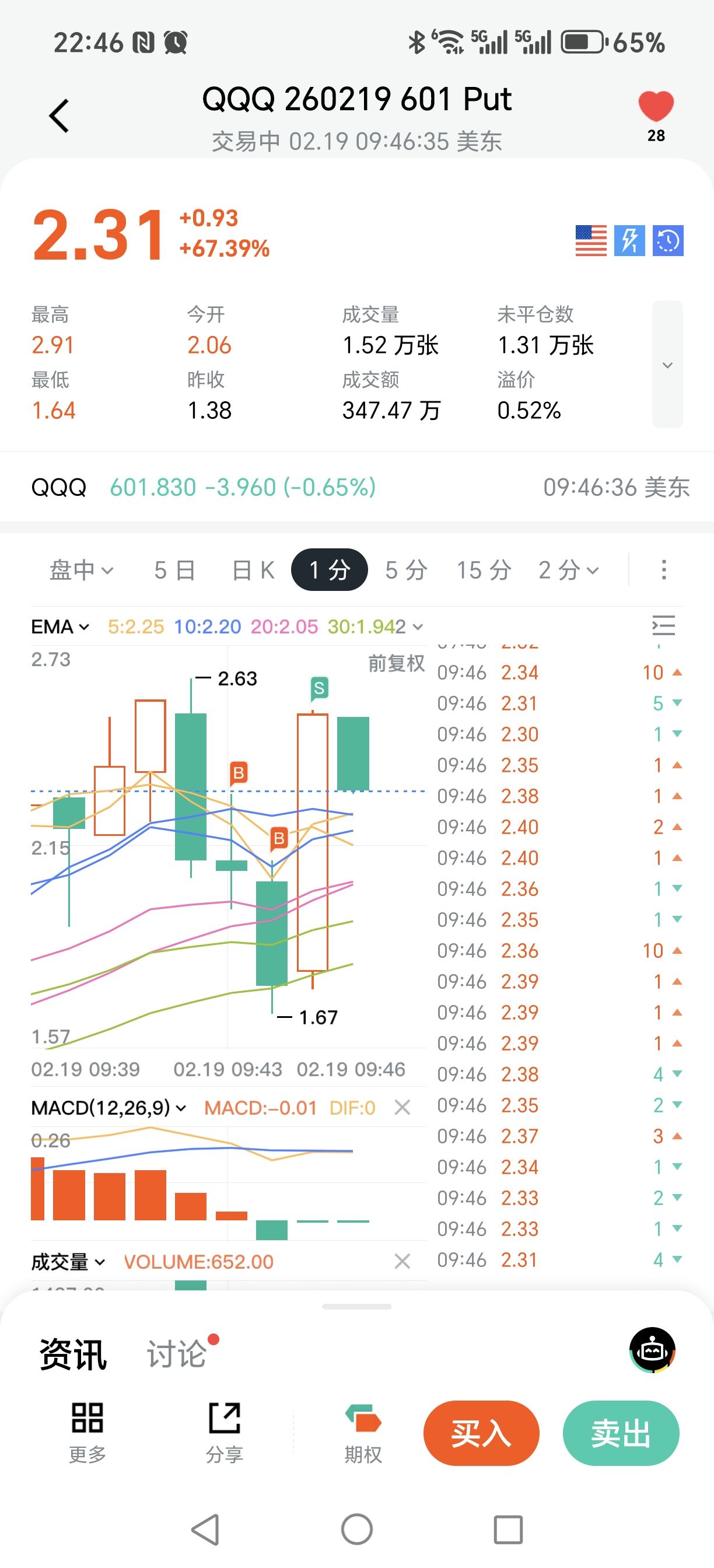Image resolution: width=714 pixels, height=1568 pixels.
Task: Select the 5分 chart interval
Action: pos(406,570)
